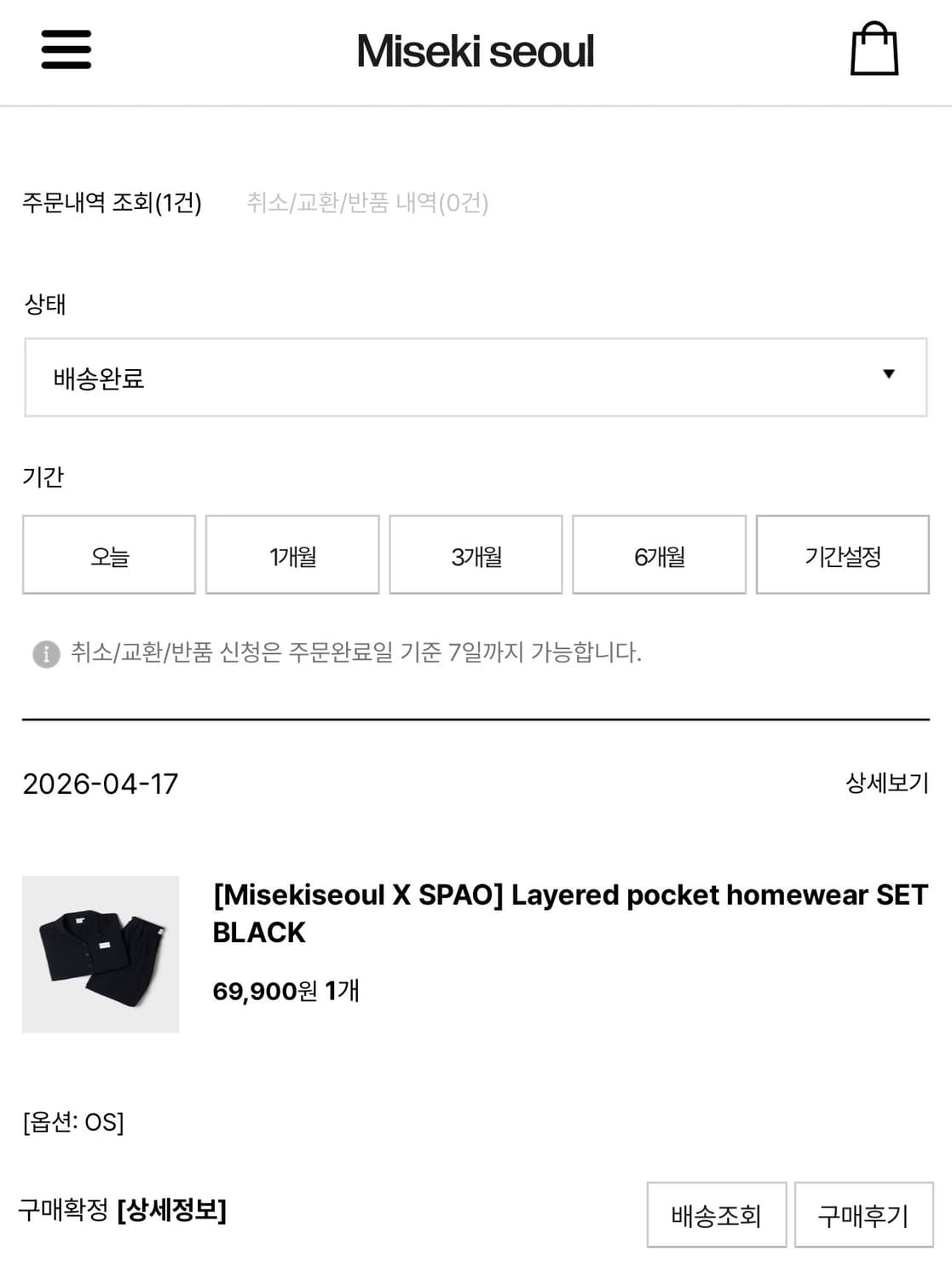Select the 1개월 period filter
Image resolution: width=952 pixels, height=1279 pixels.
(292, 554)
